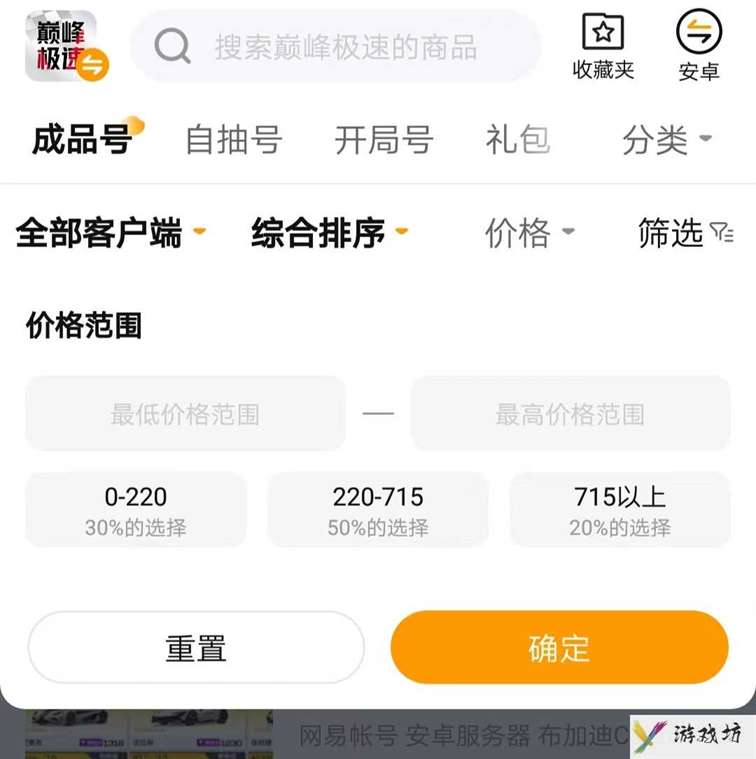Open the 收藏夹 favorites folder
This screenshot has height=759, width=756.
click(x=603, y=47)
